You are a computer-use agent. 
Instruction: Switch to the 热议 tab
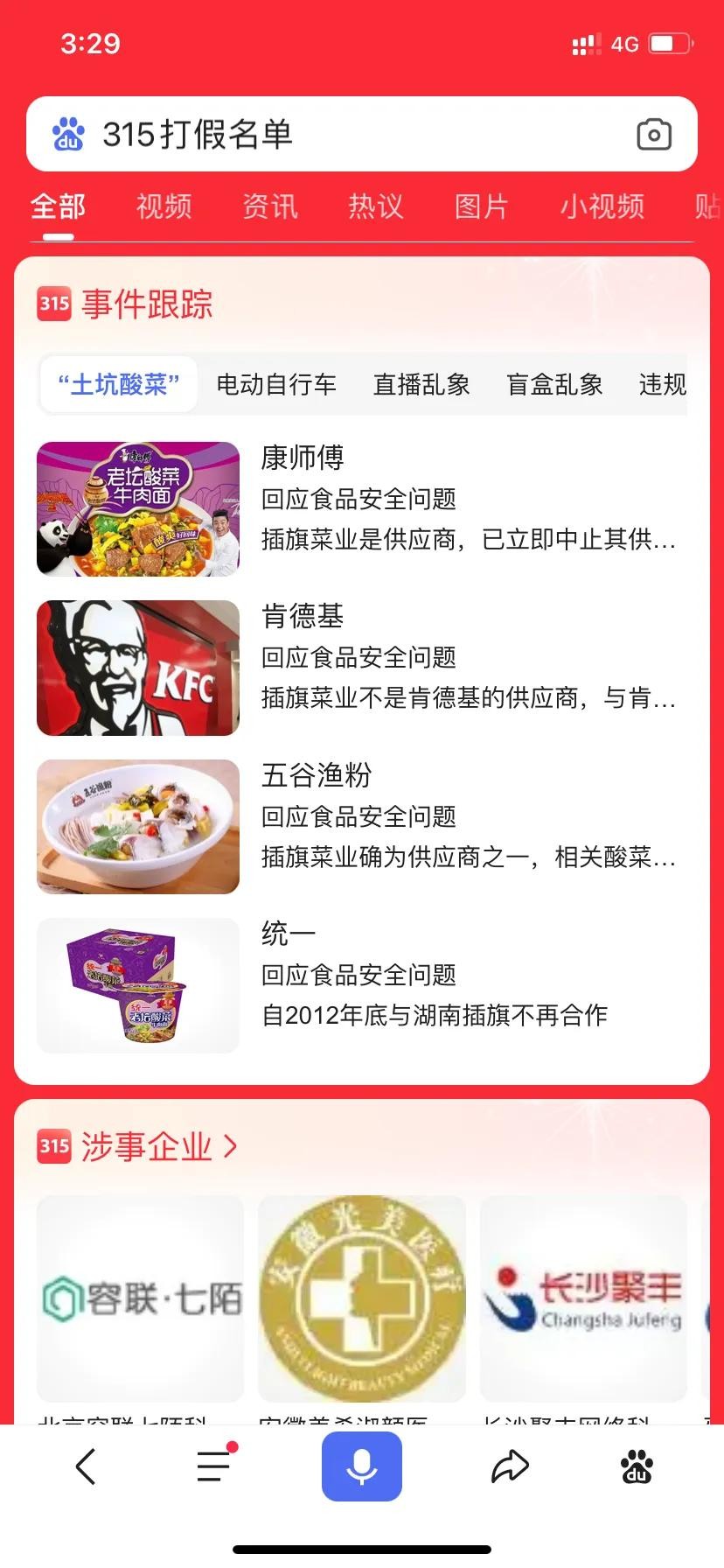click(376, 206)
